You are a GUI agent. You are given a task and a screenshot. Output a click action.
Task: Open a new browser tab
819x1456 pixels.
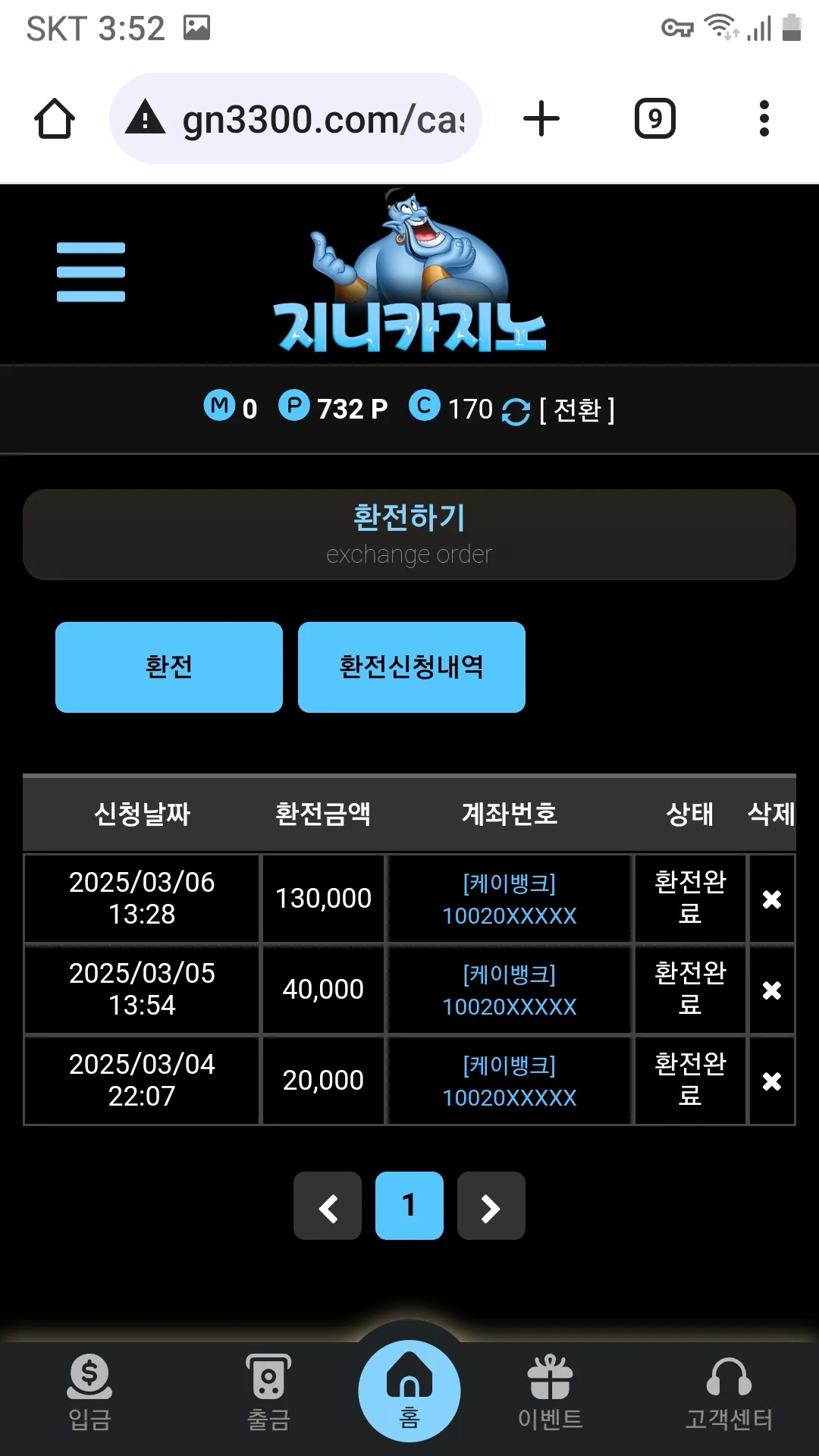click(x=541, y=119)
